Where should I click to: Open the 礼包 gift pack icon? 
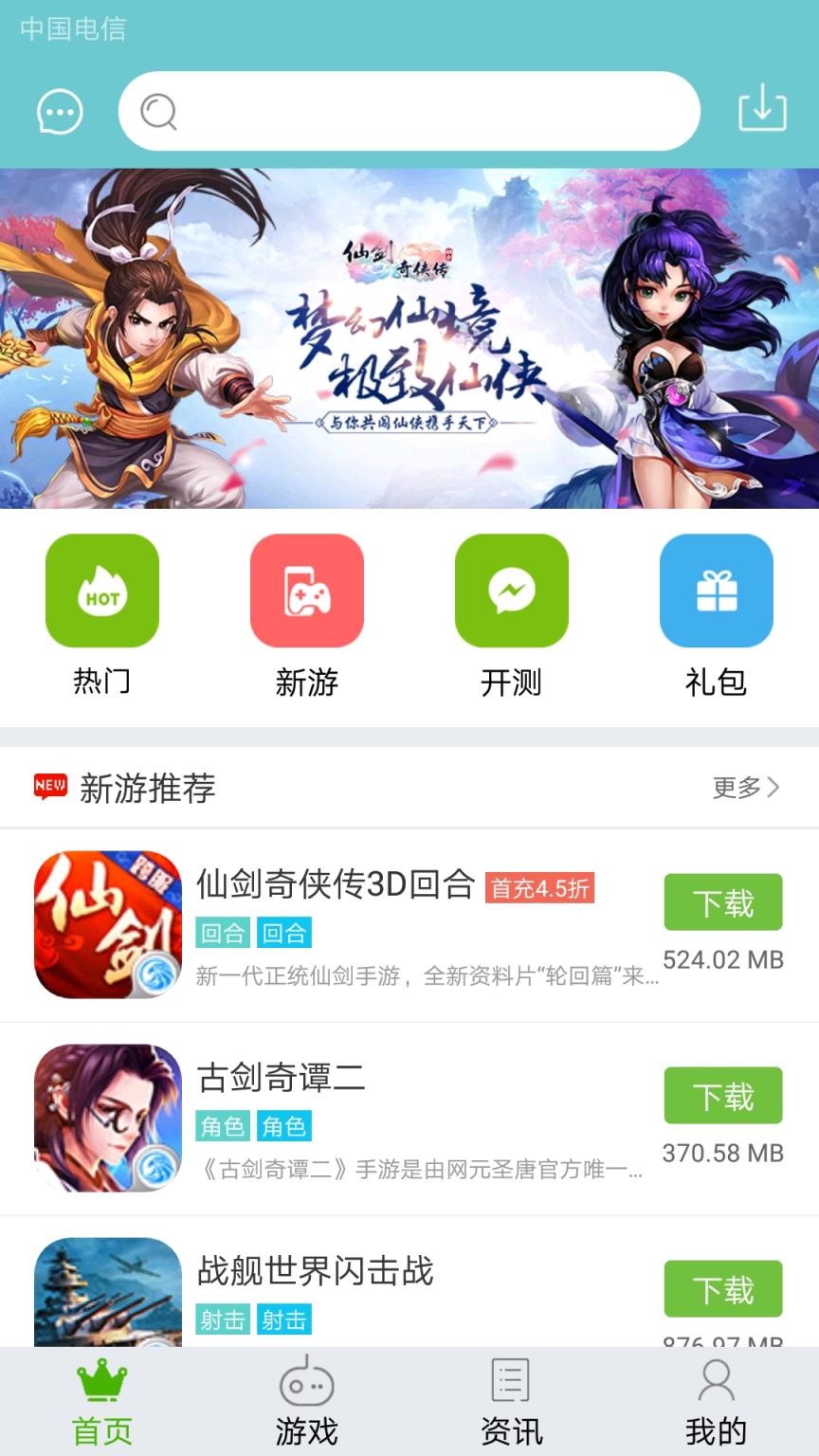[x=716, y=590]
